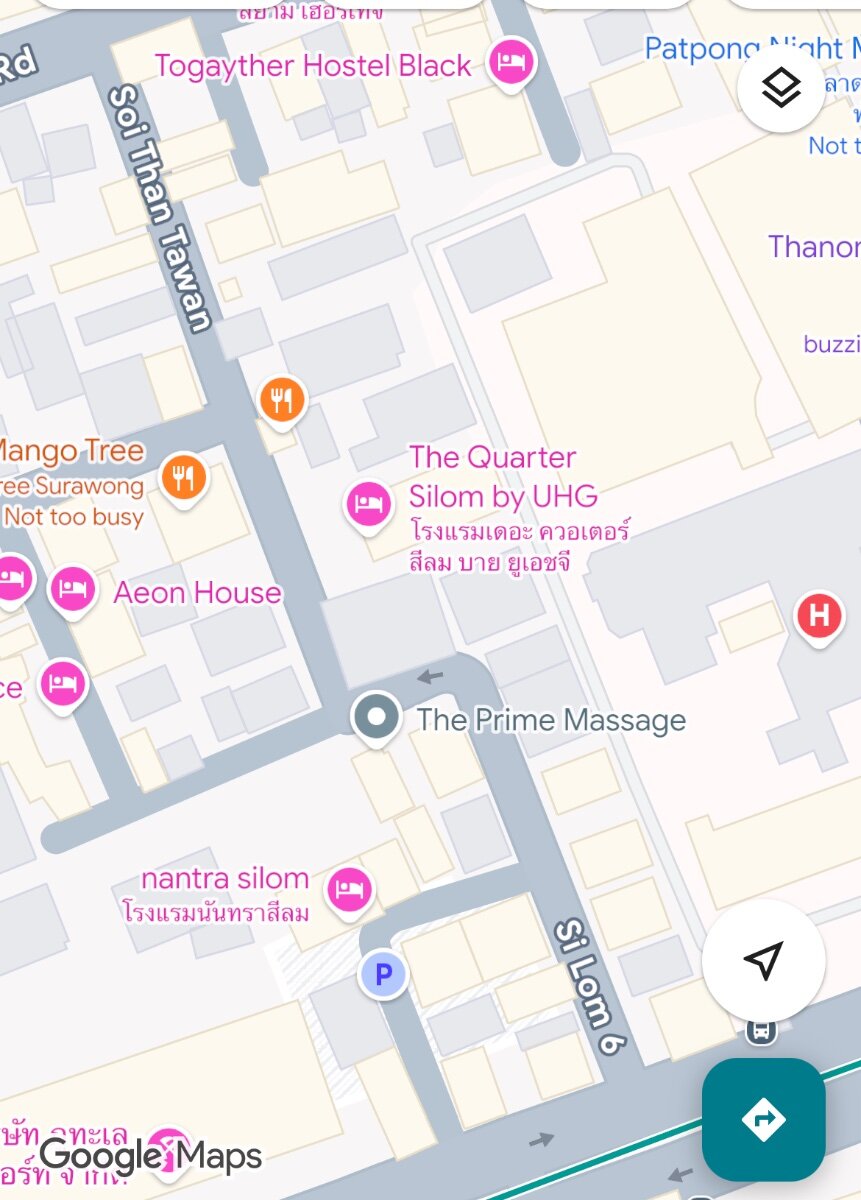This screenshot has height=1200, width=861.
Task: Open Aeon House lodging pin
Action: (x=72, y=590)
